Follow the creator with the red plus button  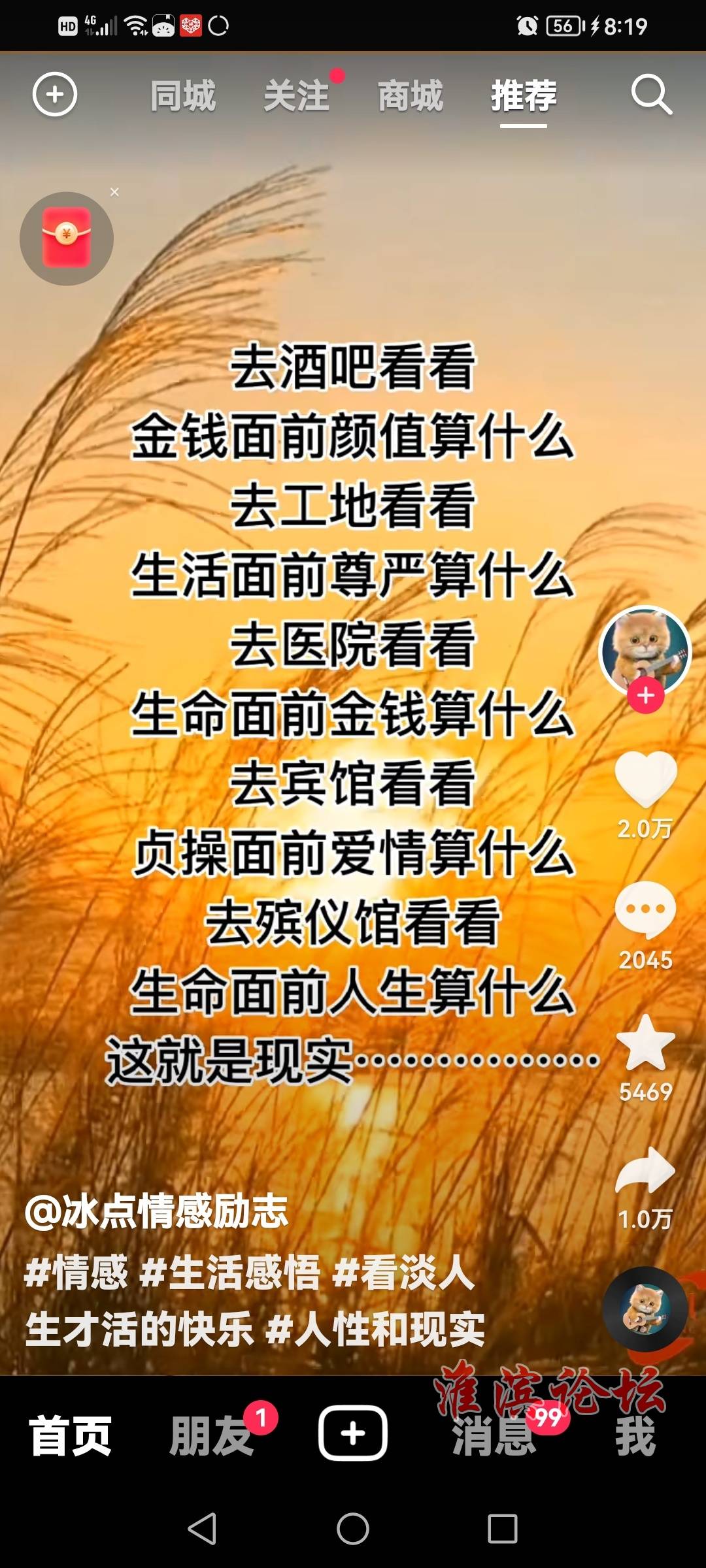click(x=646, y=696)
